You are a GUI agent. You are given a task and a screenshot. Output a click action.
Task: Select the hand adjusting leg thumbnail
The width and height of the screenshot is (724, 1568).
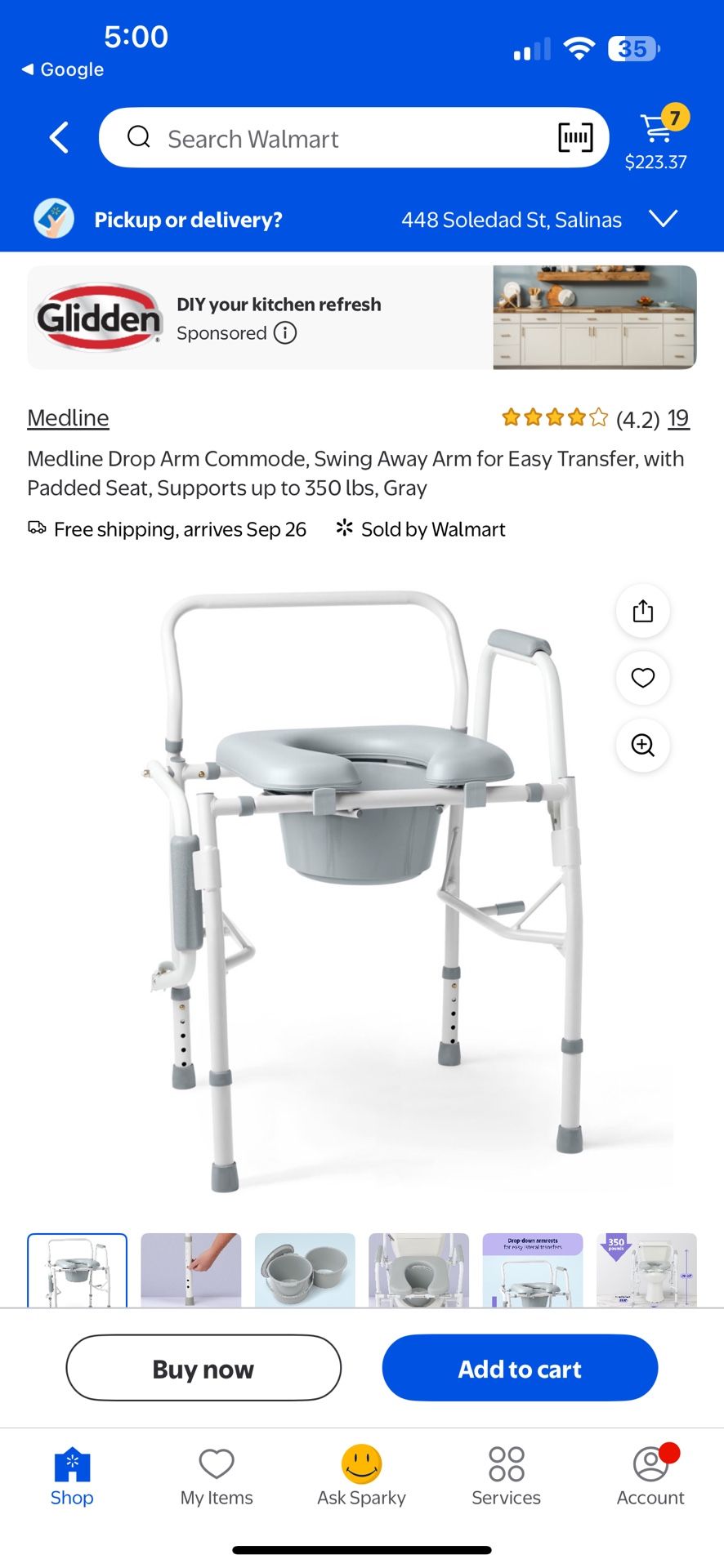(190, 1270)
